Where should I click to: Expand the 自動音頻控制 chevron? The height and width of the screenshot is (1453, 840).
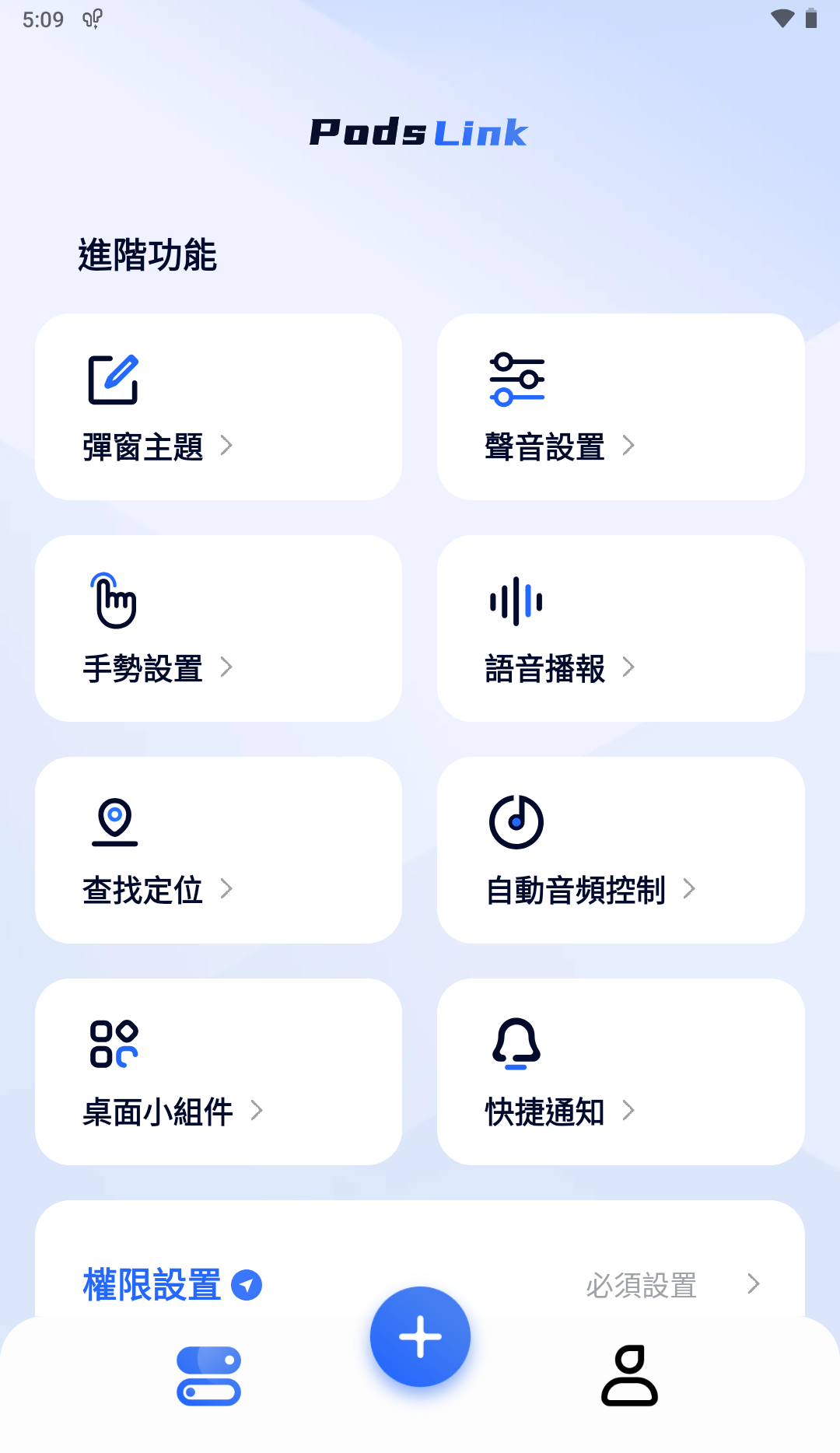(x=688, y=889)
